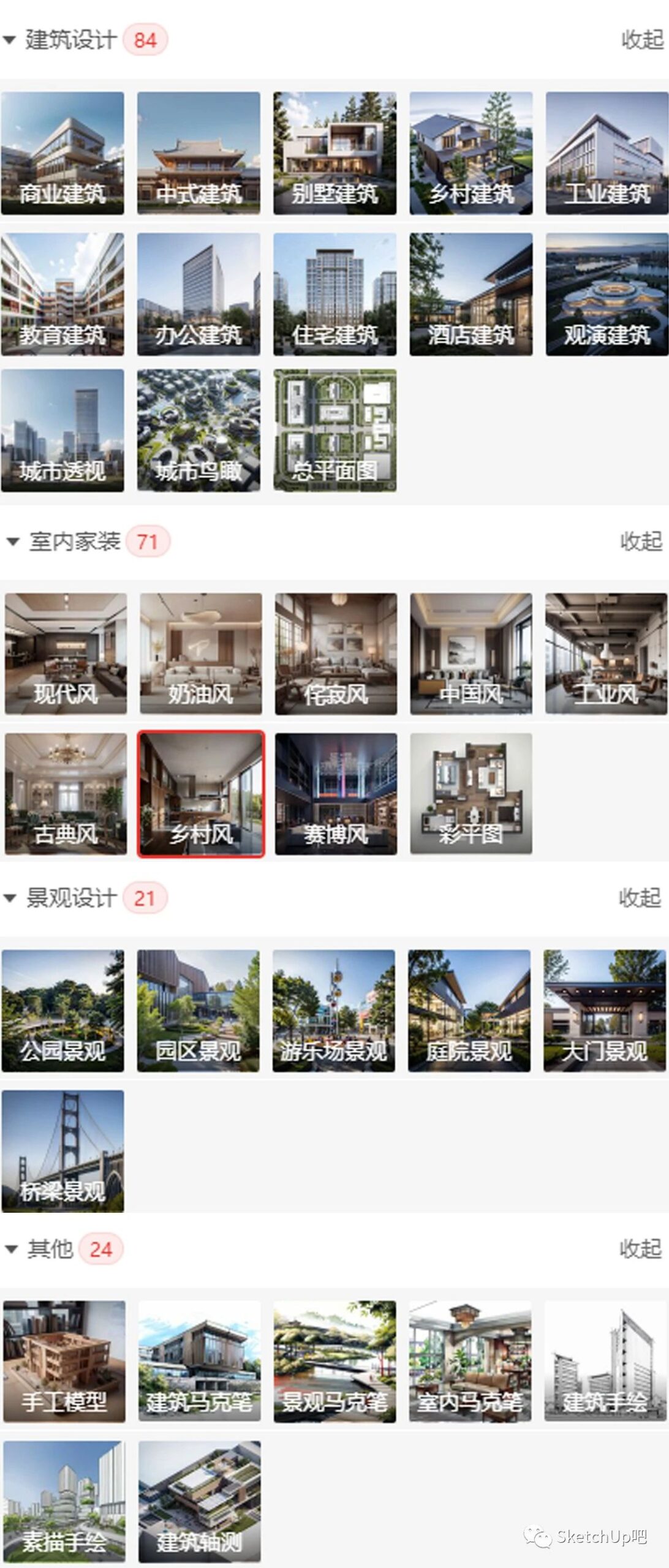Image resolution: width=669 pixels, height=1568 pixels.
Task: Select the 公园景观 landscape style
Action: (62, 1011)
